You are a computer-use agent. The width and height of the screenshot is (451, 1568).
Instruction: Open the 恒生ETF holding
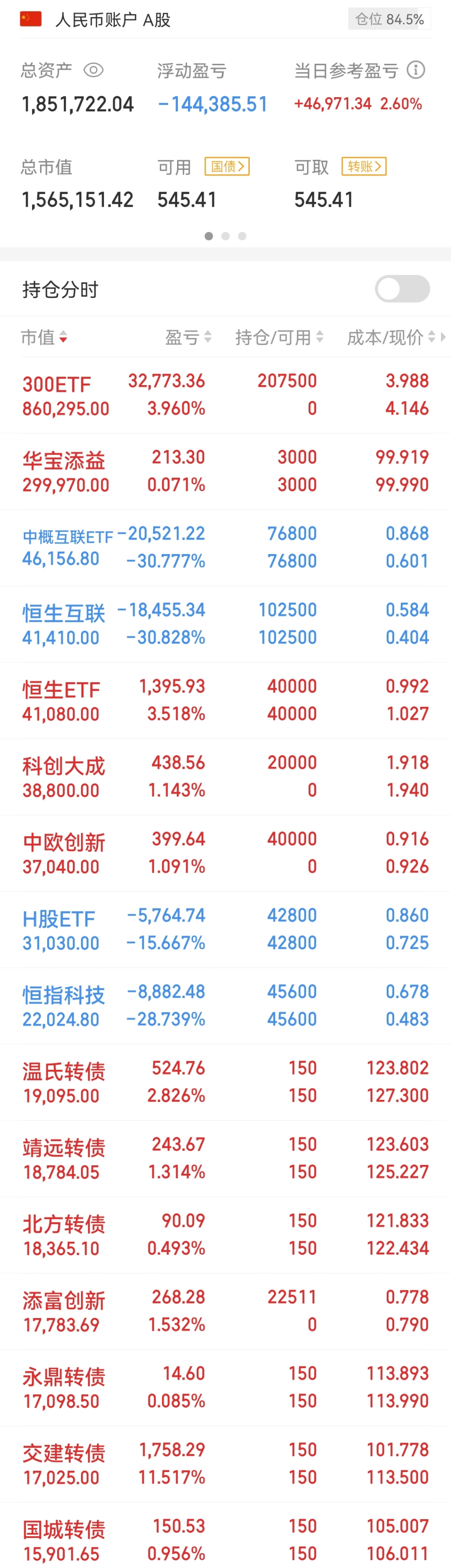tap(225, 701)
